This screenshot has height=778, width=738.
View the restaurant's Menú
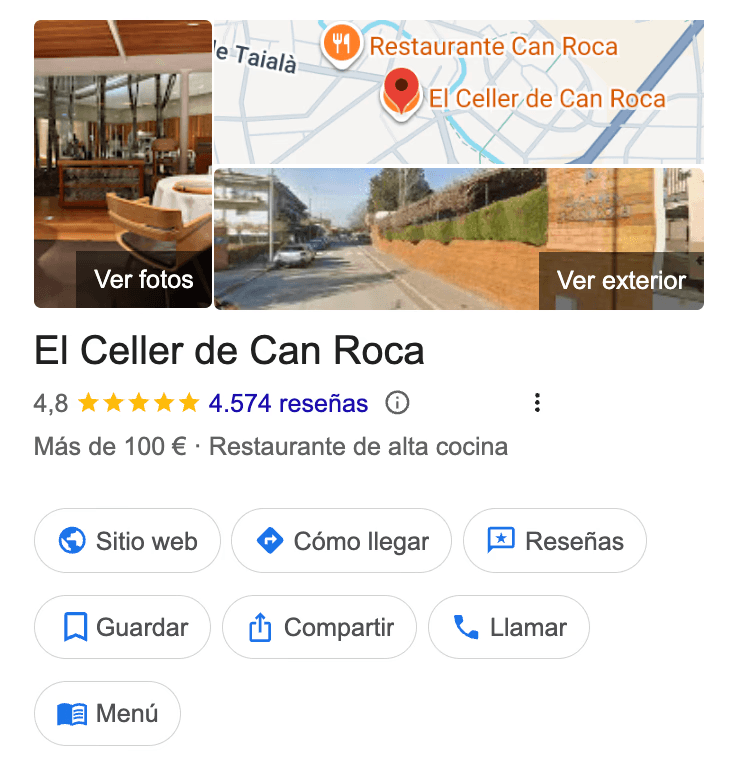tap(107, 714)
